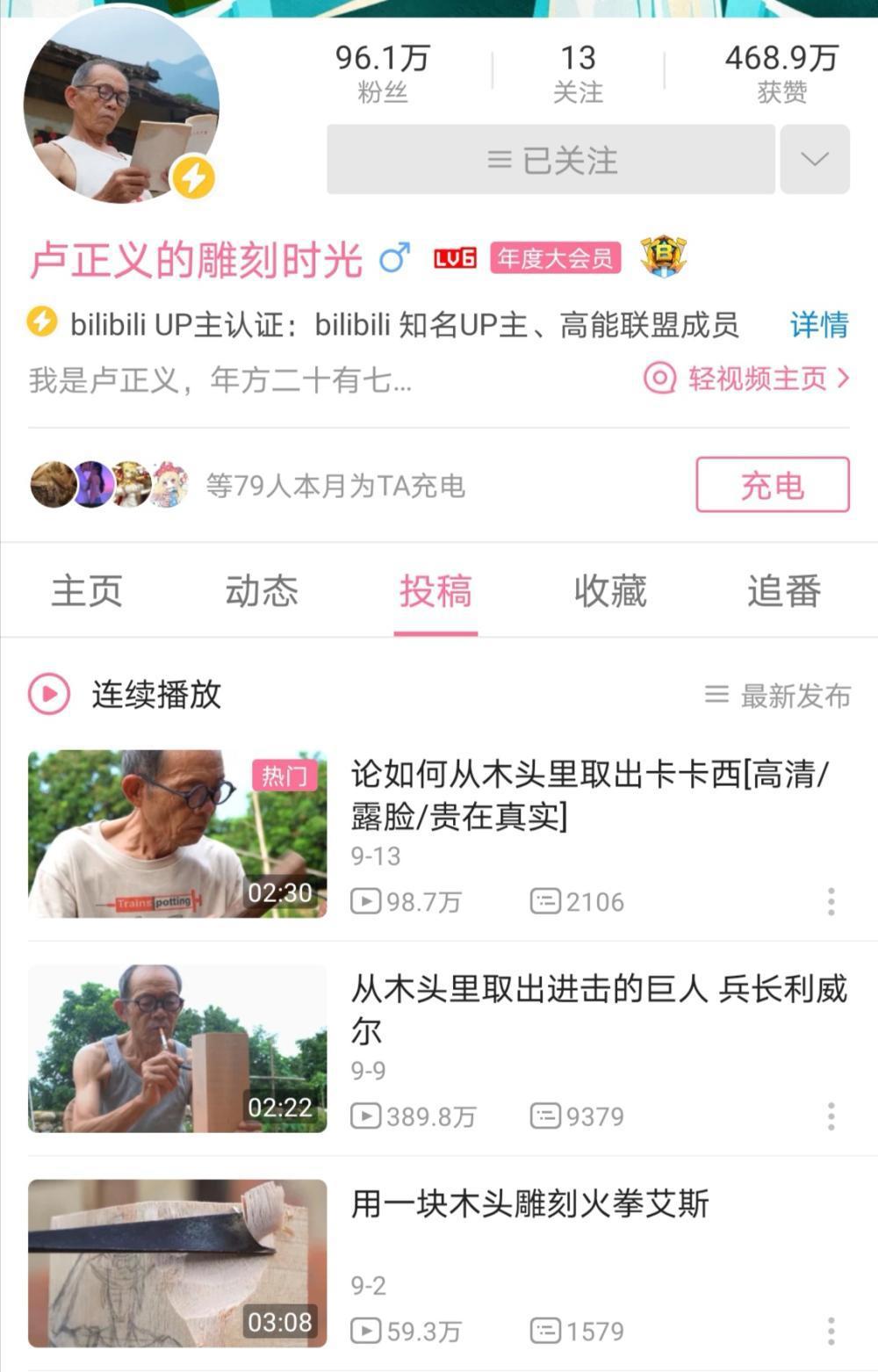The image size is (878, 1372).
Task: Open the 火拳艾斯 video thumbnail
Action: pyautogui.click(x=177, y=1262)
